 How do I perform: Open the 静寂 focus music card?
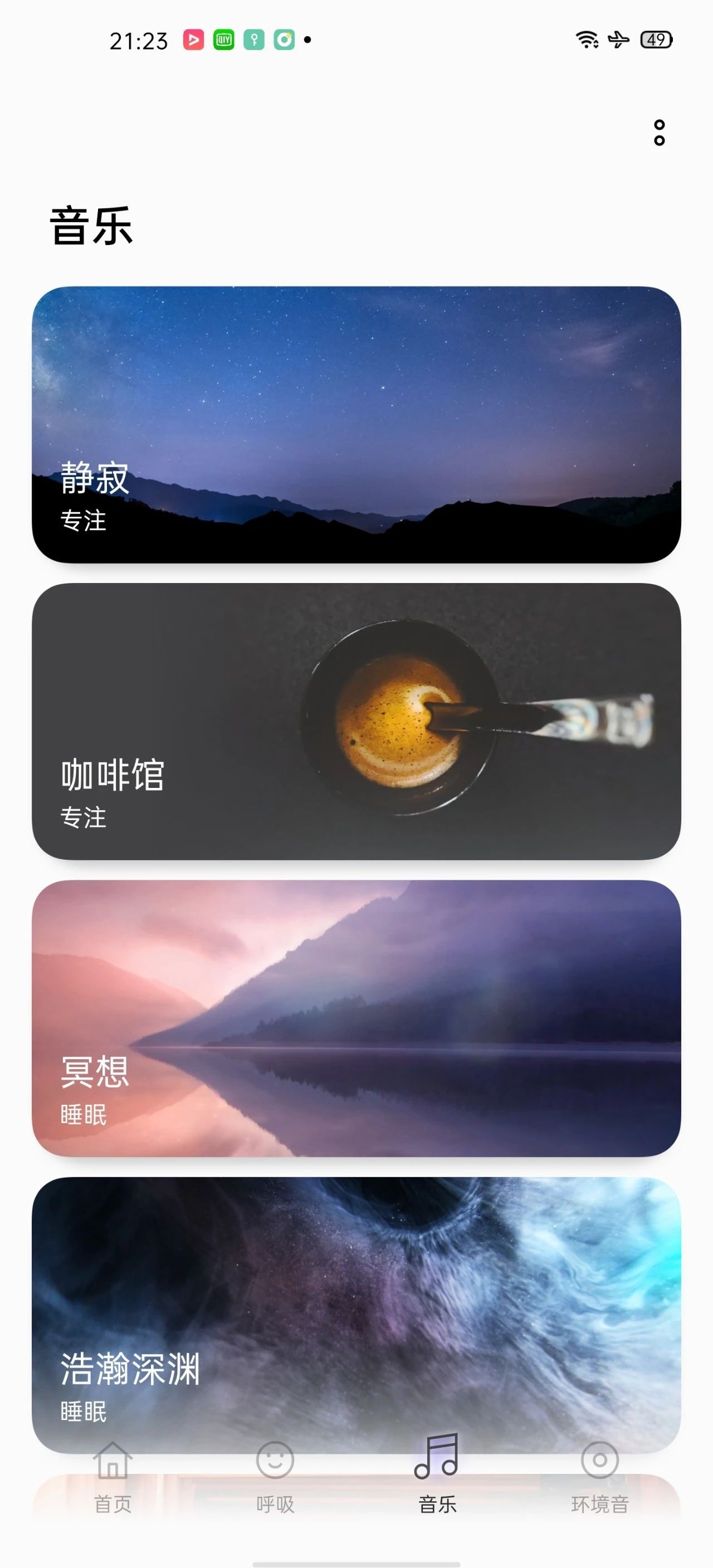click(356, 424)
